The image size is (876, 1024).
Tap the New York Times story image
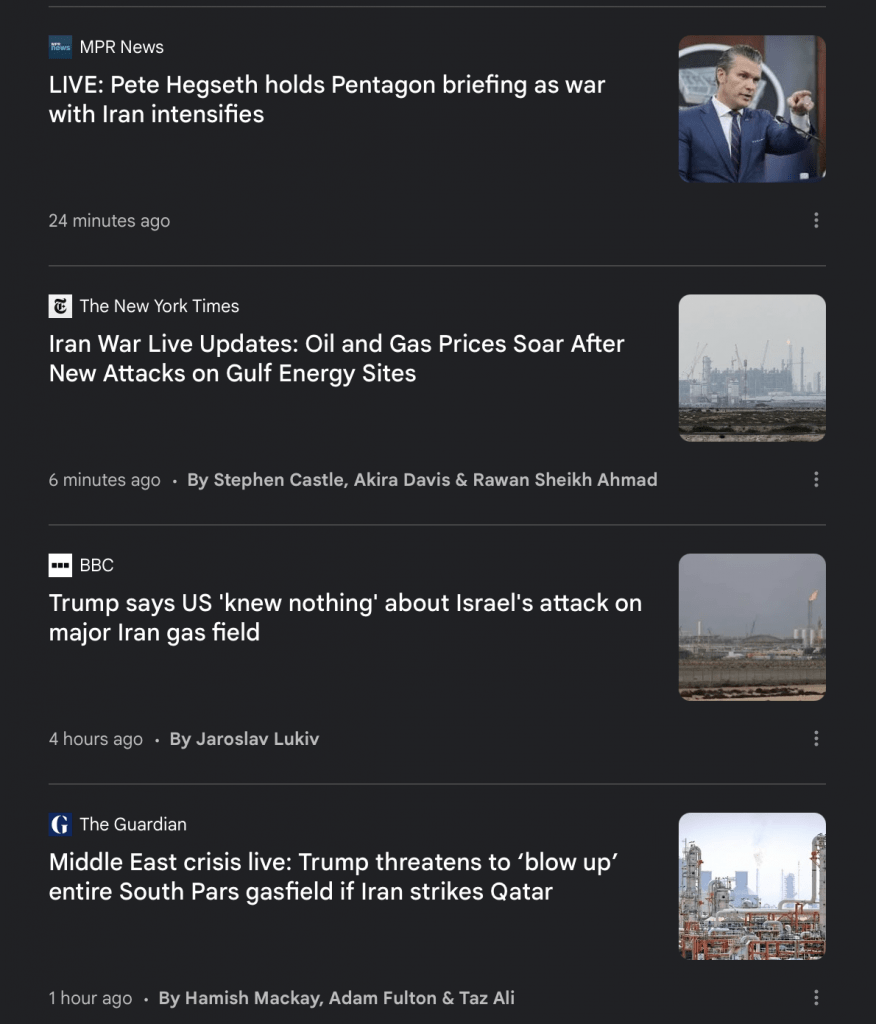[x=752, y=368]
